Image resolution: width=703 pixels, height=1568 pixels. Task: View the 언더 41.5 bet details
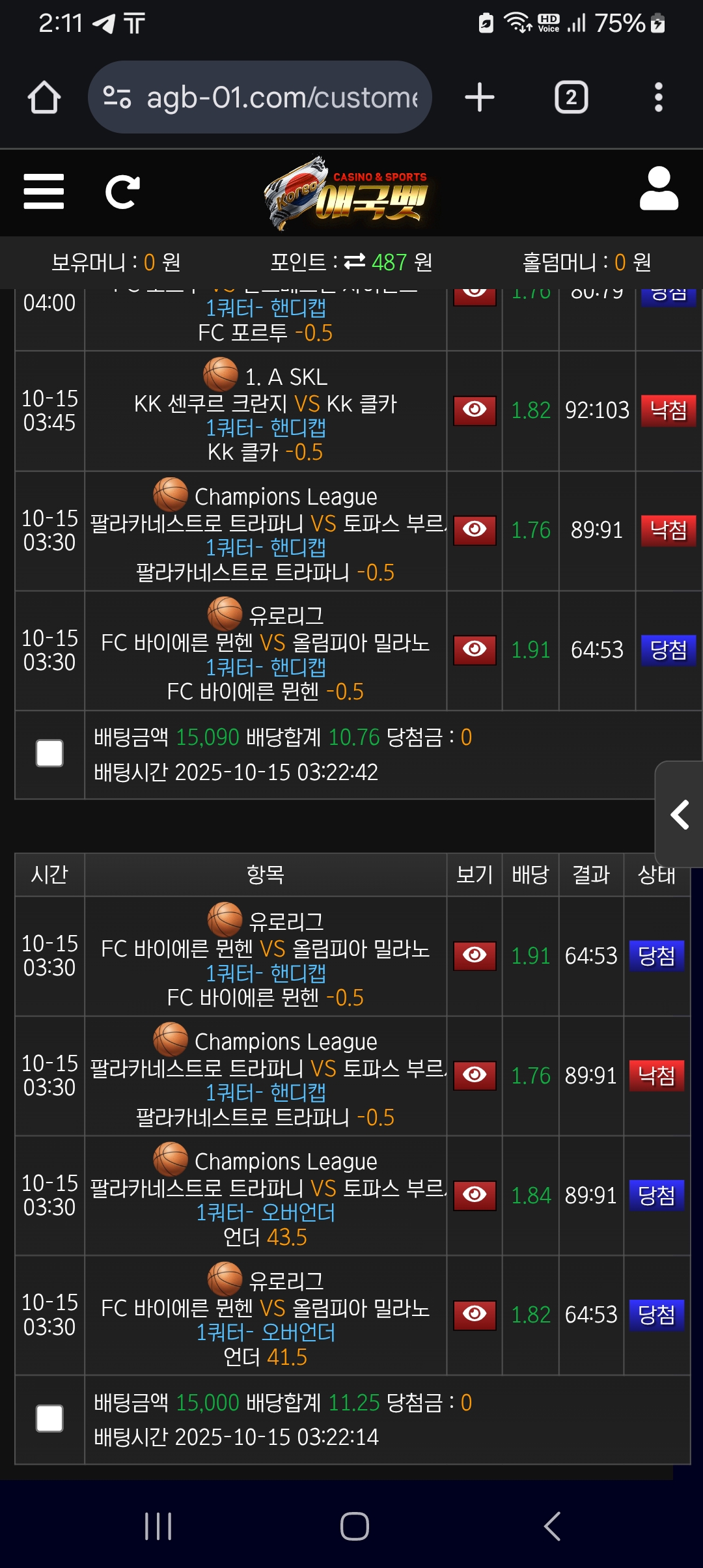pyautogui.click(x=475, y=1314)
